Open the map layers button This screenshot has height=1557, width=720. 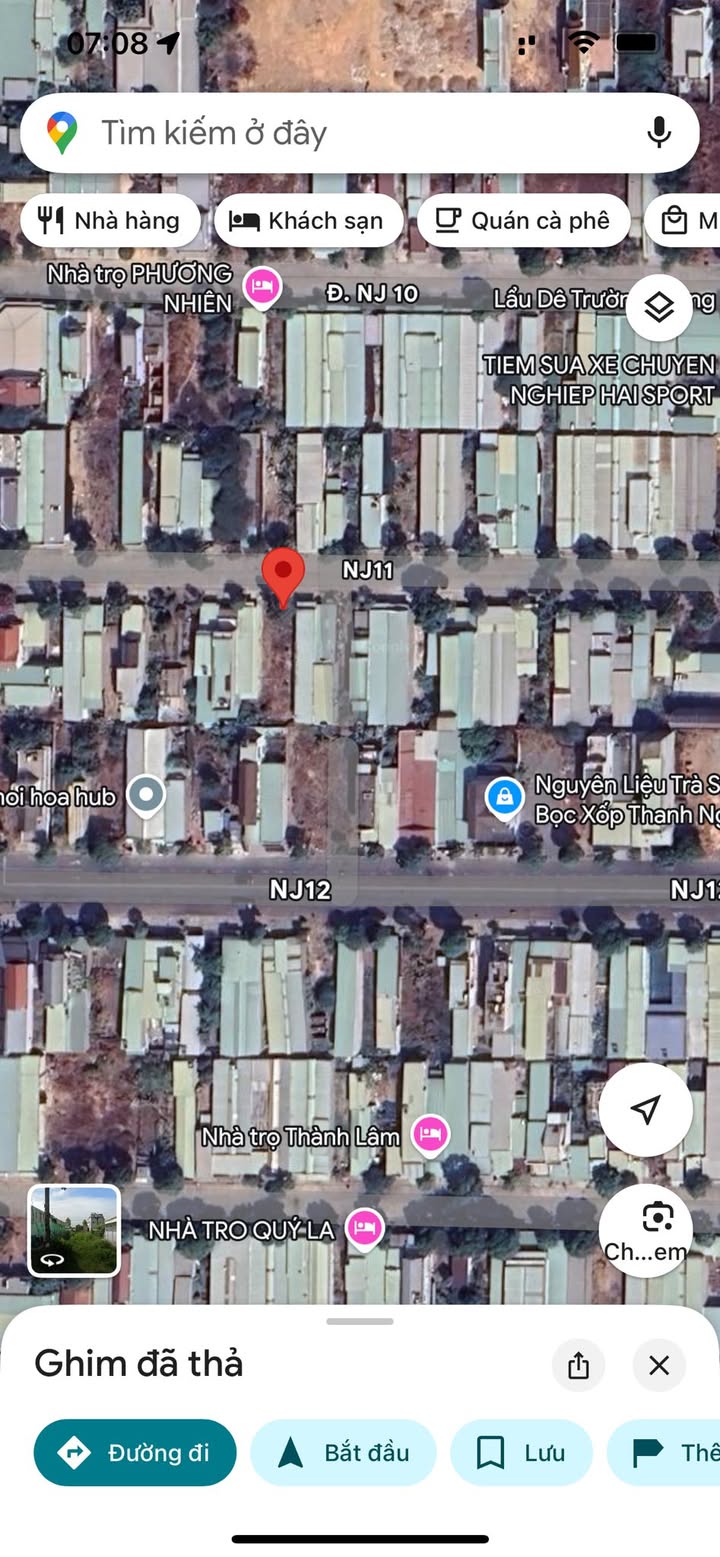pos(660,307)
